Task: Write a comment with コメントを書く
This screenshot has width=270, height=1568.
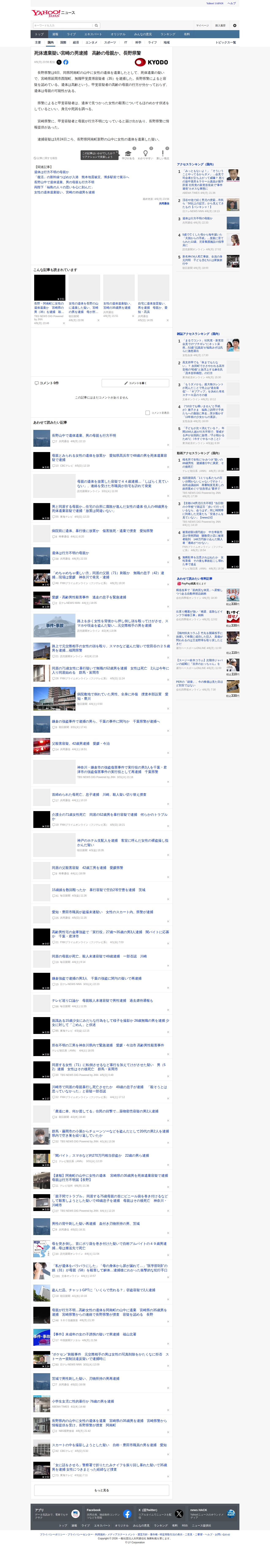Action: pos(135,383)
